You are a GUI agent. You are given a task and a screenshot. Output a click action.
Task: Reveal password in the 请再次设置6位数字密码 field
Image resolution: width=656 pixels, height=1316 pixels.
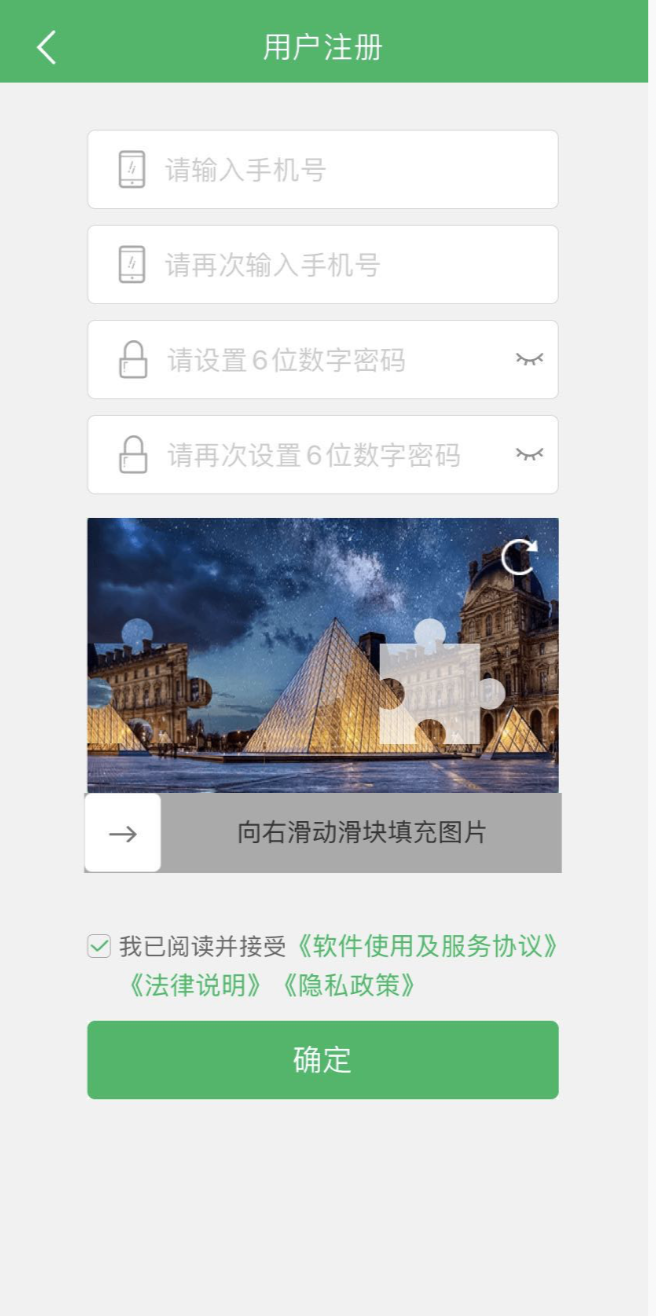tap(529, 454)
